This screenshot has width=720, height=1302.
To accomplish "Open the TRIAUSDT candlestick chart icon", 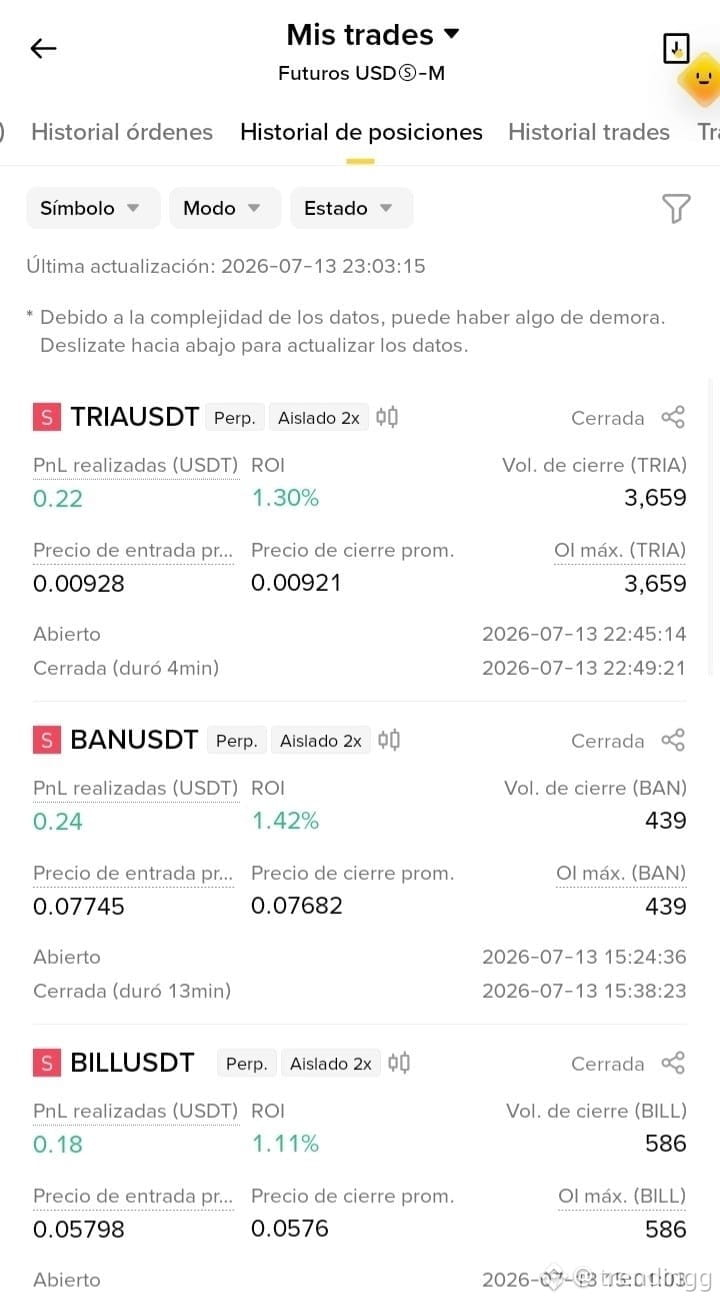I will tap(387, 417).
